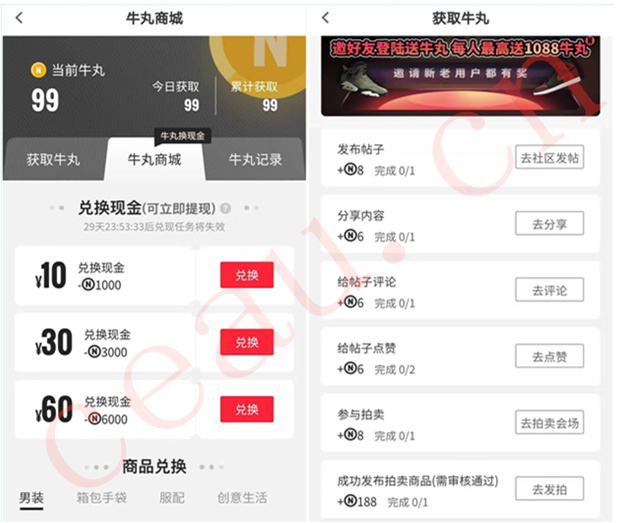Show the 创意生活 category

pyautogui.click(x=241, y=497)
